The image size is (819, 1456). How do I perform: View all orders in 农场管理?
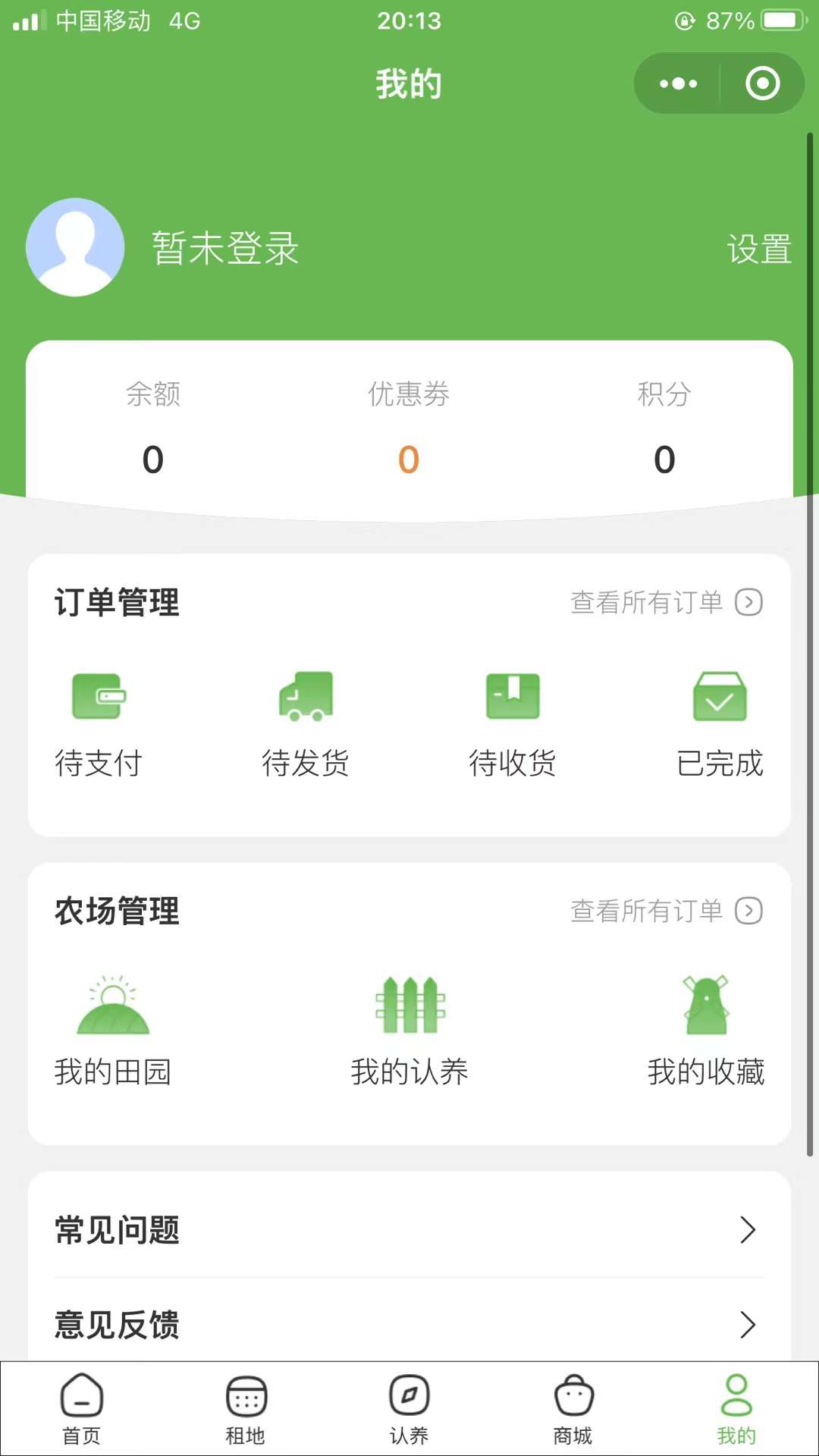(666, 911)
